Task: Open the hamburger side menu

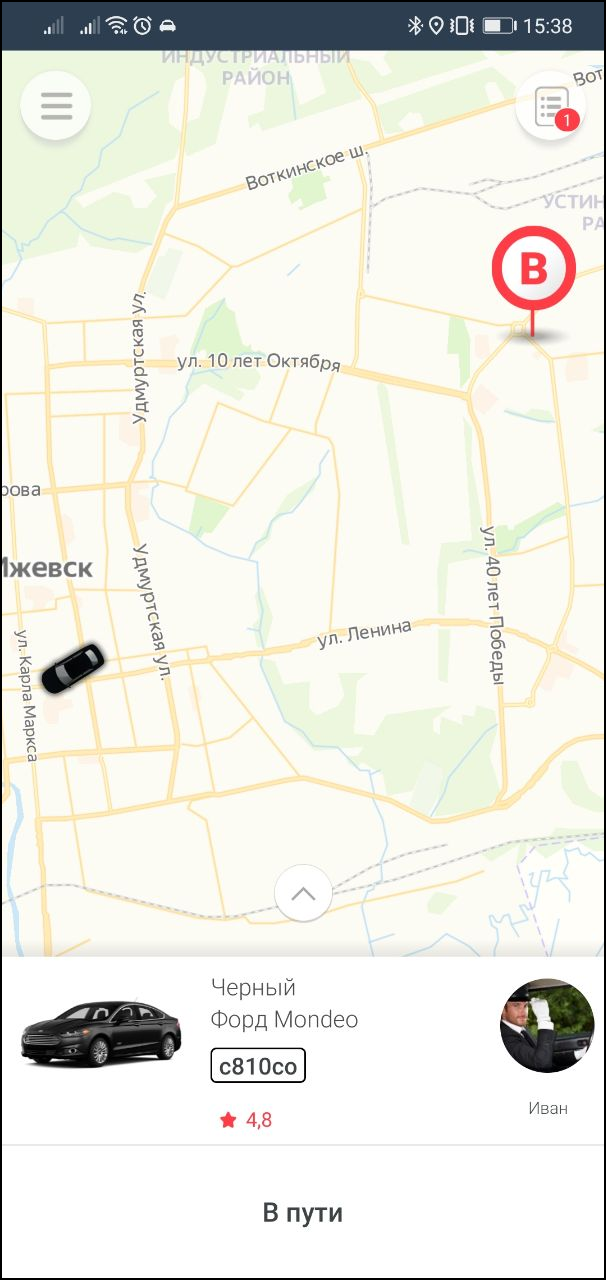Action: coord(56,105)
